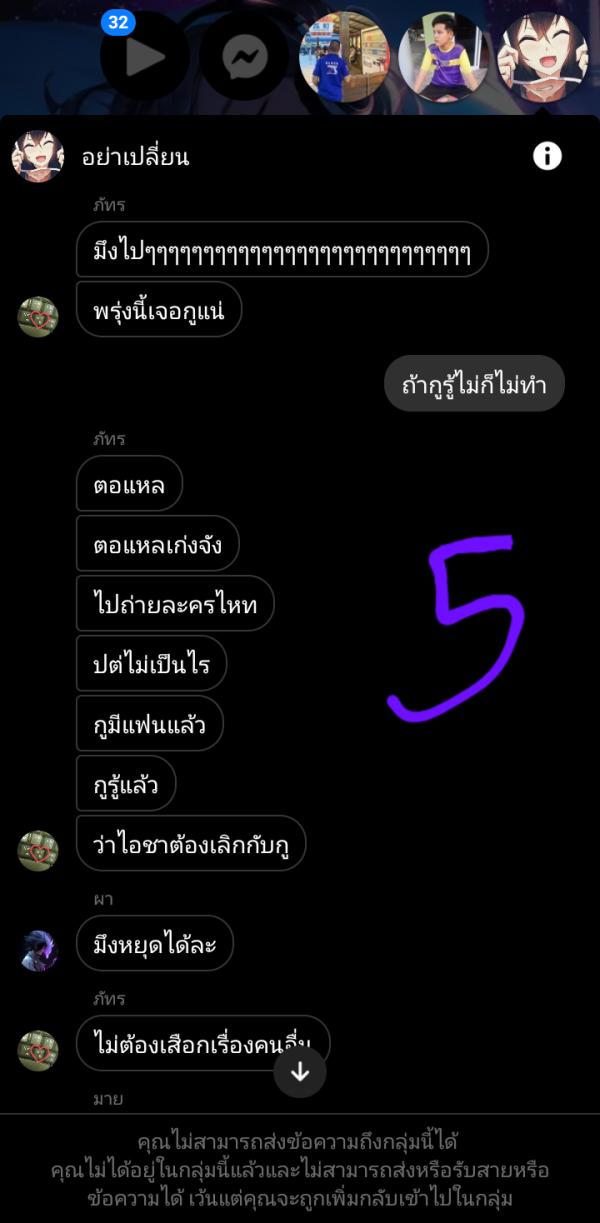The image size is (600, 1223).
Task: Open the group info button
Action: click(547, 156)
